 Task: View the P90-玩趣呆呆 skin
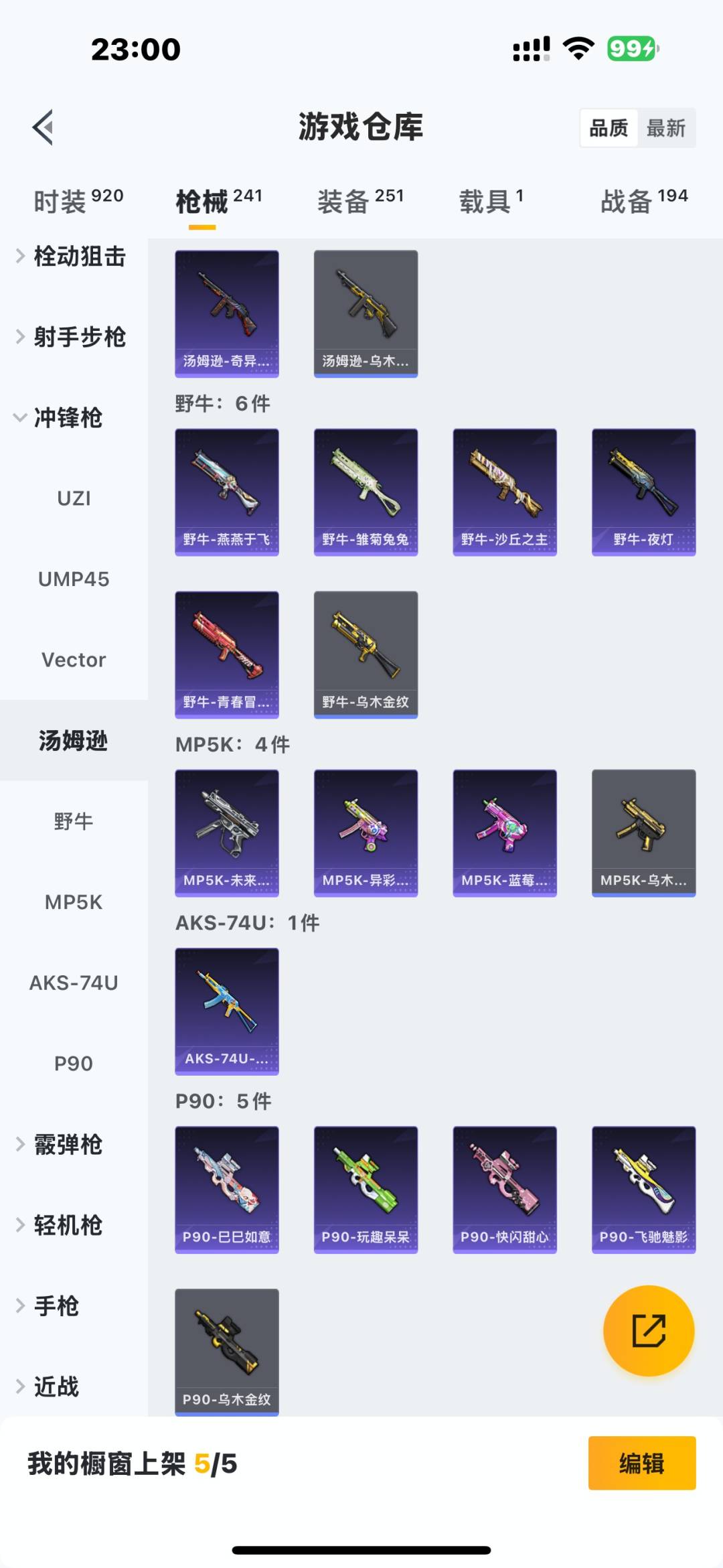point(366,1190)
